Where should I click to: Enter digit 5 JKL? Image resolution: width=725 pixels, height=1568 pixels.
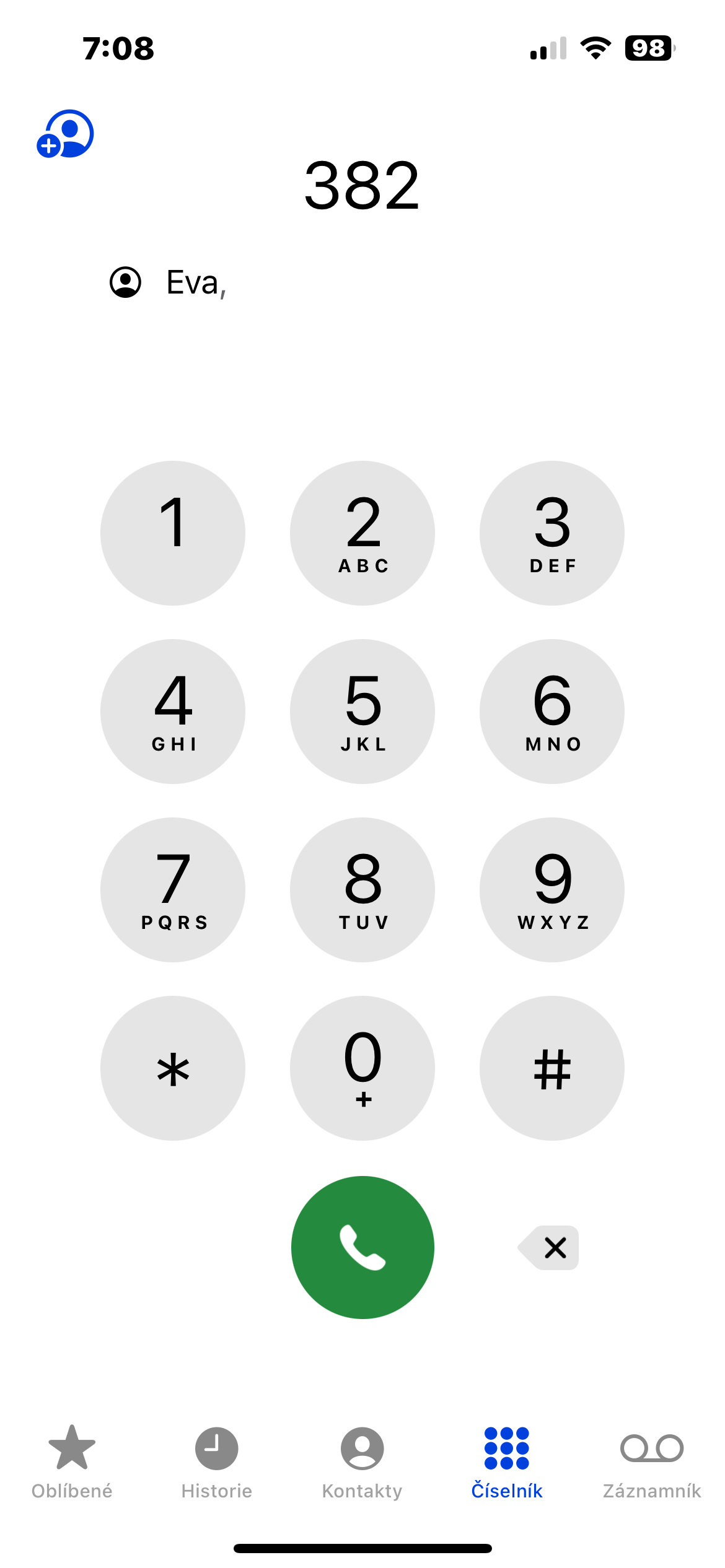(x=362, y=711)
